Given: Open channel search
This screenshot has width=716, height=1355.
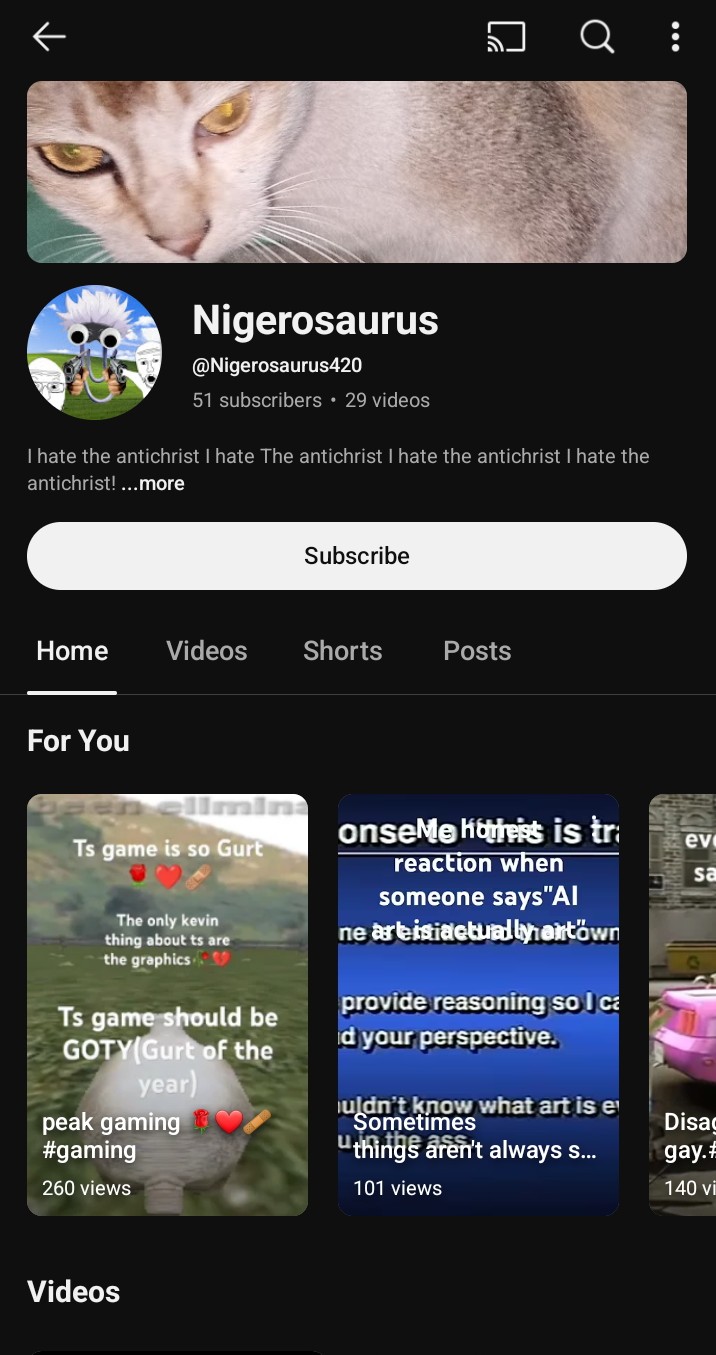Looking at the screenshot, I should [x=597, y=37].
